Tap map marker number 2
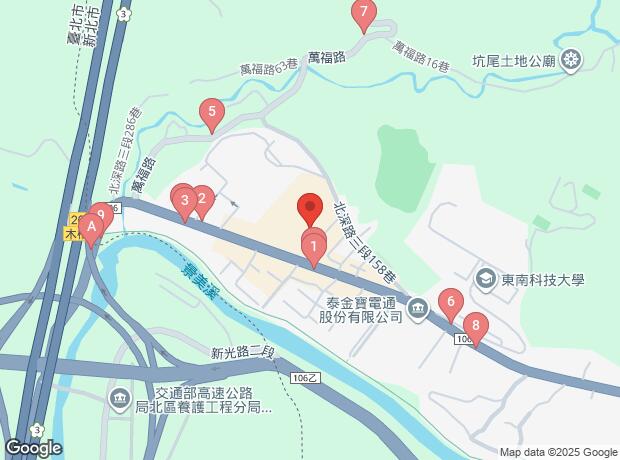Image resolution: width=620 pixels, height=460 pixels. pyautogui.click(x=202, y=200)
